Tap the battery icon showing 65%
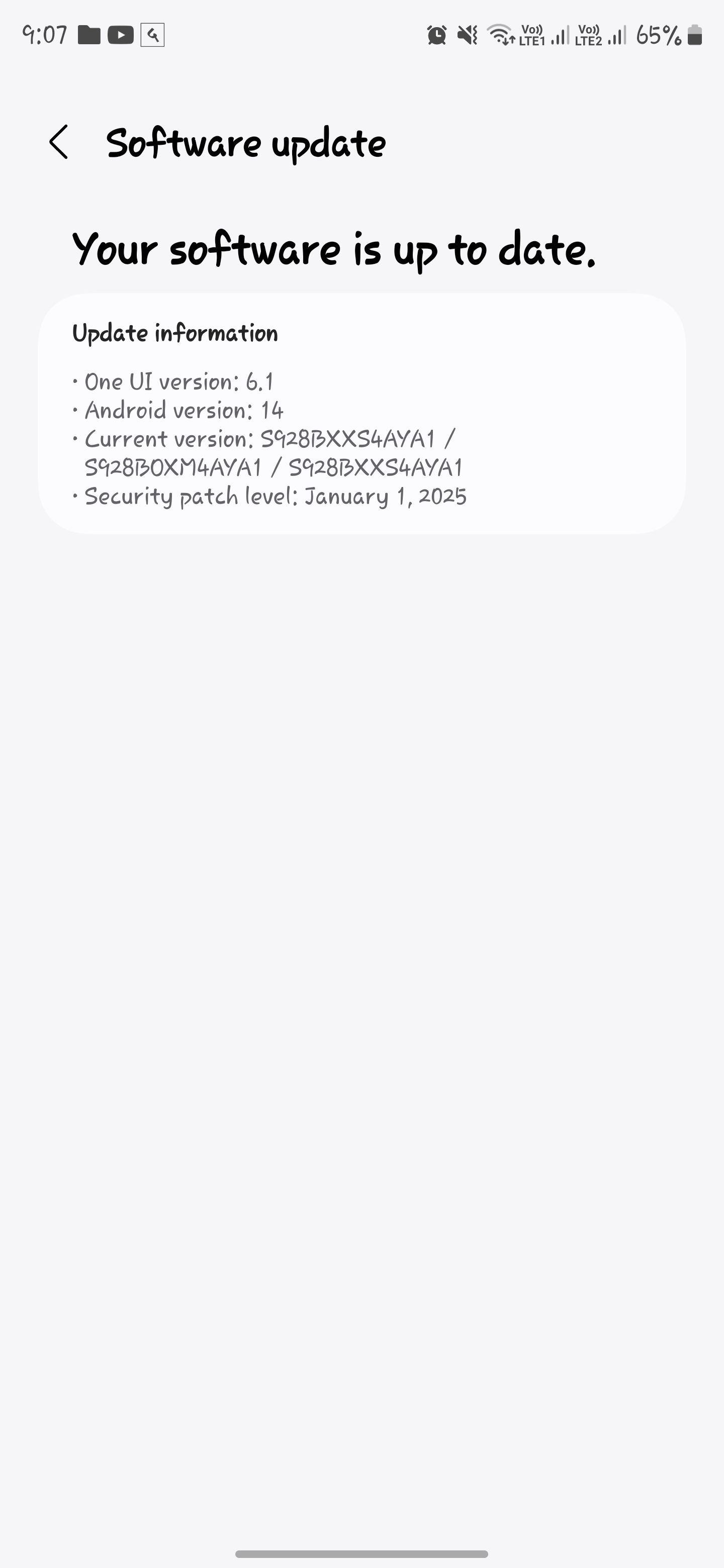724x1568 pixels. [x=696, y=36]
